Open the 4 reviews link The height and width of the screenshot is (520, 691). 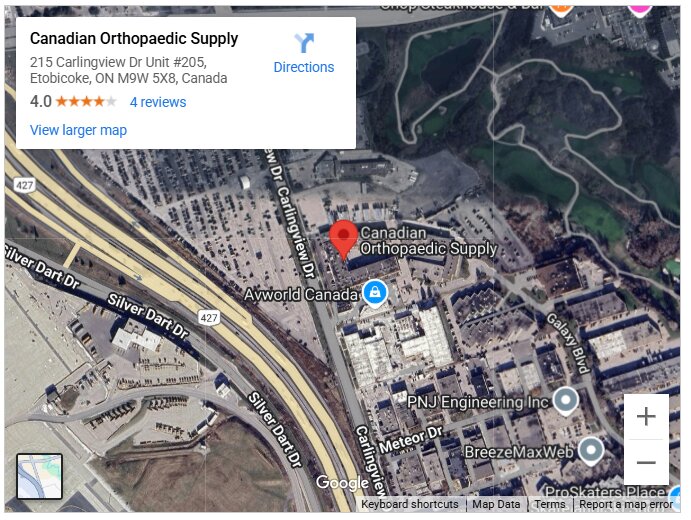tap(158, 102)
